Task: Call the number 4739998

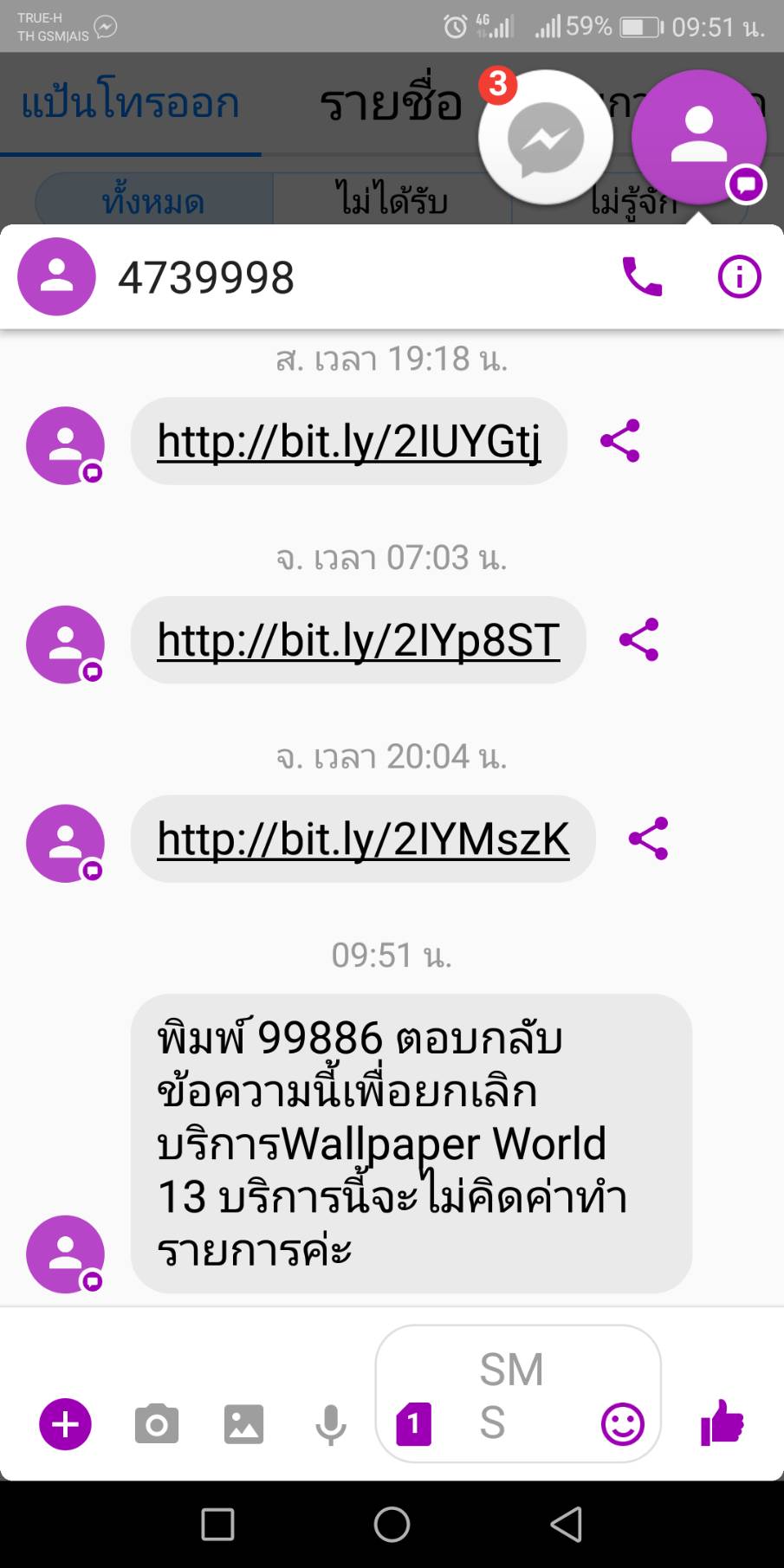Action: point(642,277)
